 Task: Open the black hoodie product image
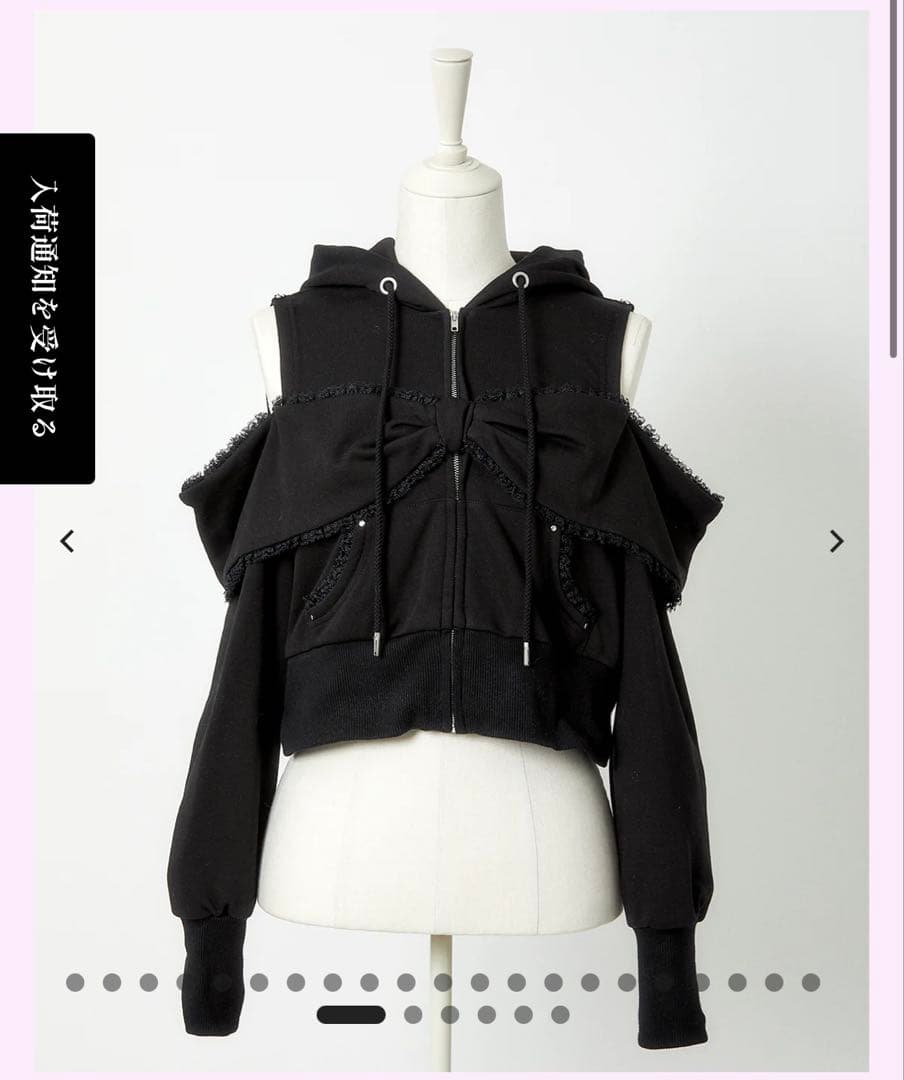tap(452, 560)
